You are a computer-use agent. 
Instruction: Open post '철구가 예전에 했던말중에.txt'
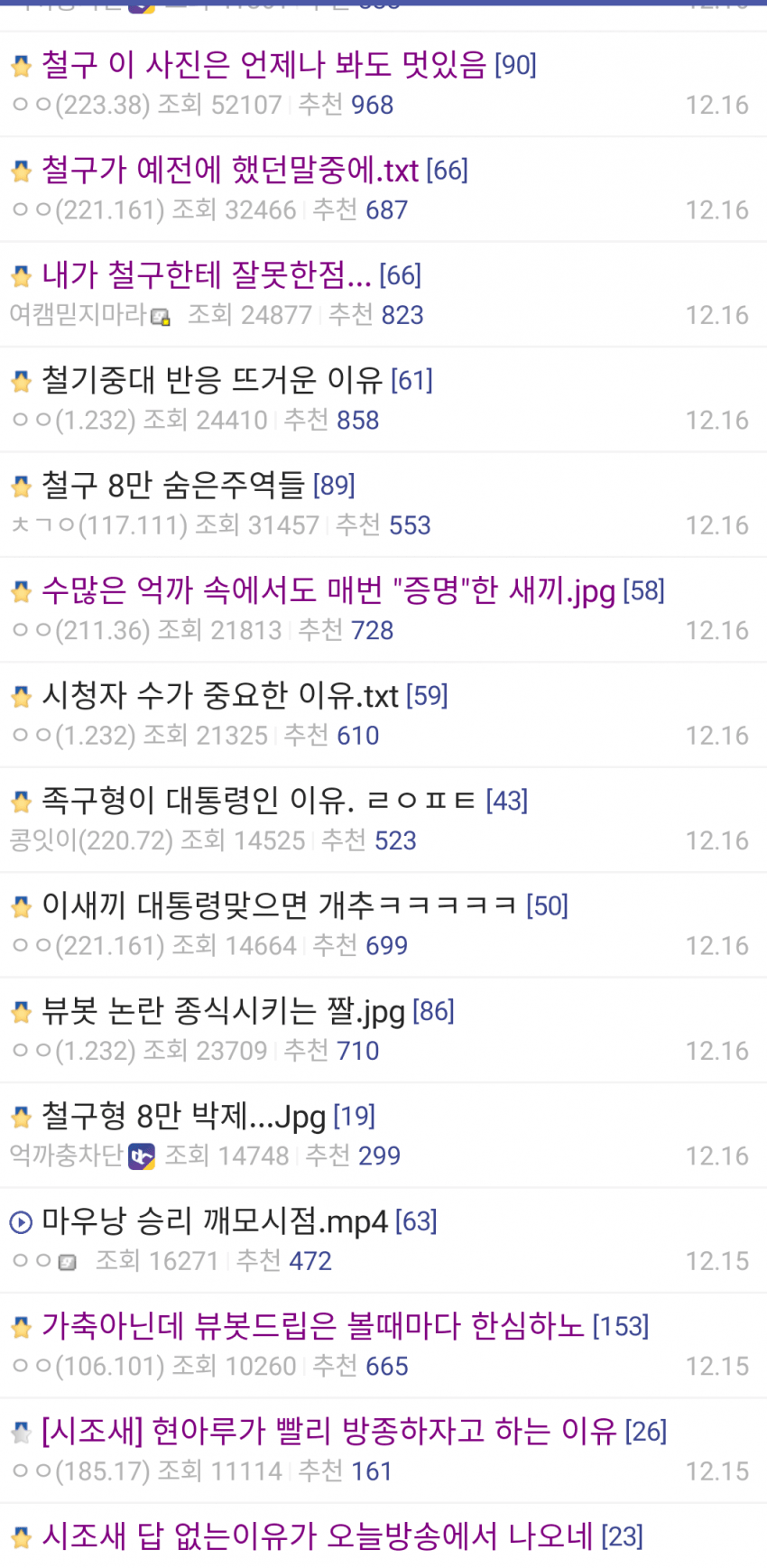pyautogui.click(x=230, y=170)
